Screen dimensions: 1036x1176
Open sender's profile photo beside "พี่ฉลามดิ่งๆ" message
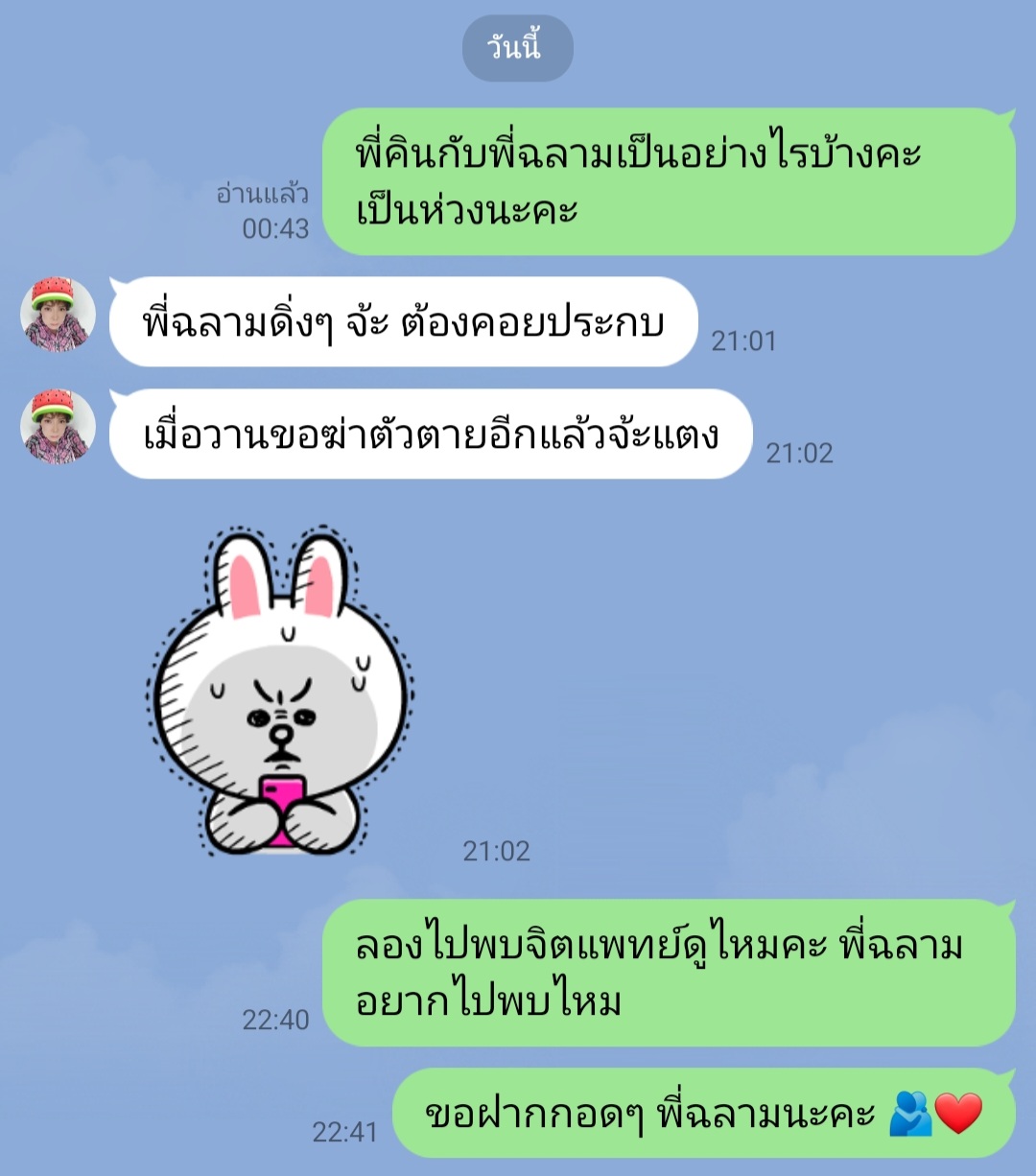58,315
